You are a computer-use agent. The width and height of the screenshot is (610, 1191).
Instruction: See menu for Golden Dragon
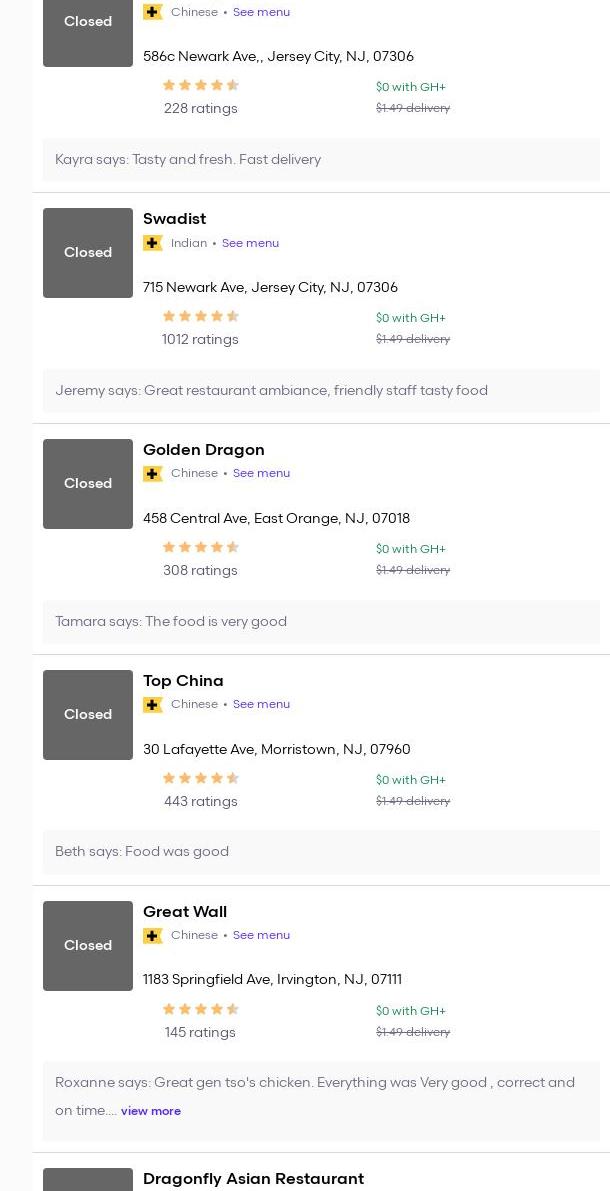click(261, 473)
